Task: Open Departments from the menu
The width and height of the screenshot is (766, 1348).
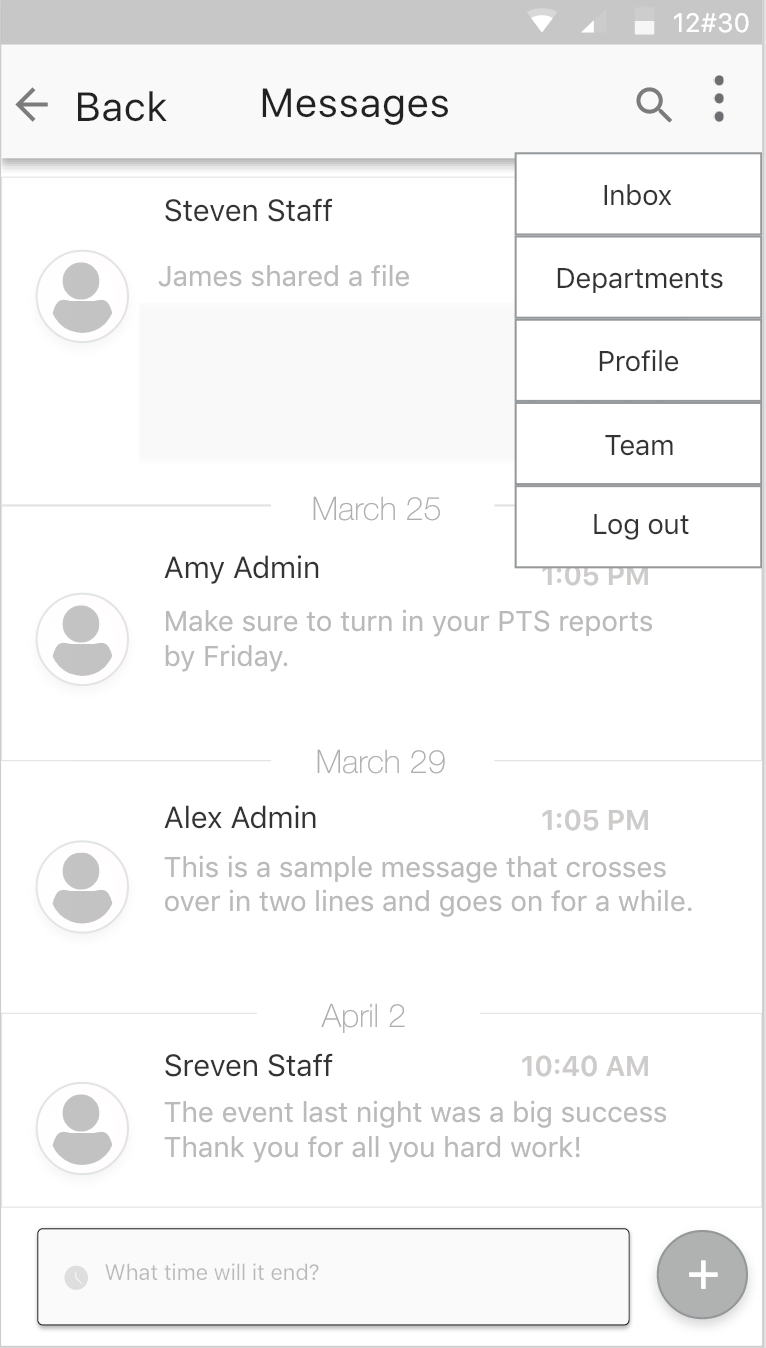Action: [638, 278]
